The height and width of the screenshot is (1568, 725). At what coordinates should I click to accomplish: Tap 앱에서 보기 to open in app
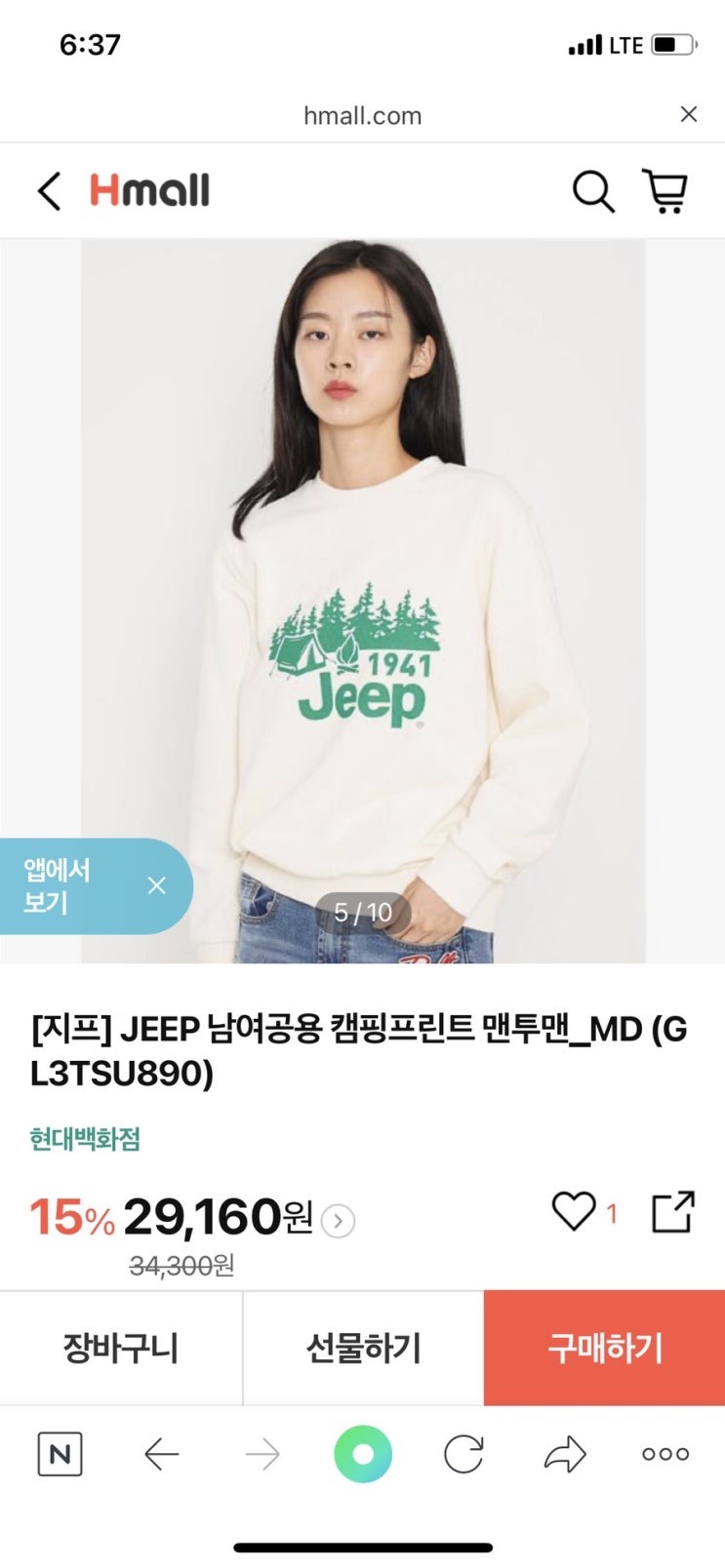pos(59,885)
